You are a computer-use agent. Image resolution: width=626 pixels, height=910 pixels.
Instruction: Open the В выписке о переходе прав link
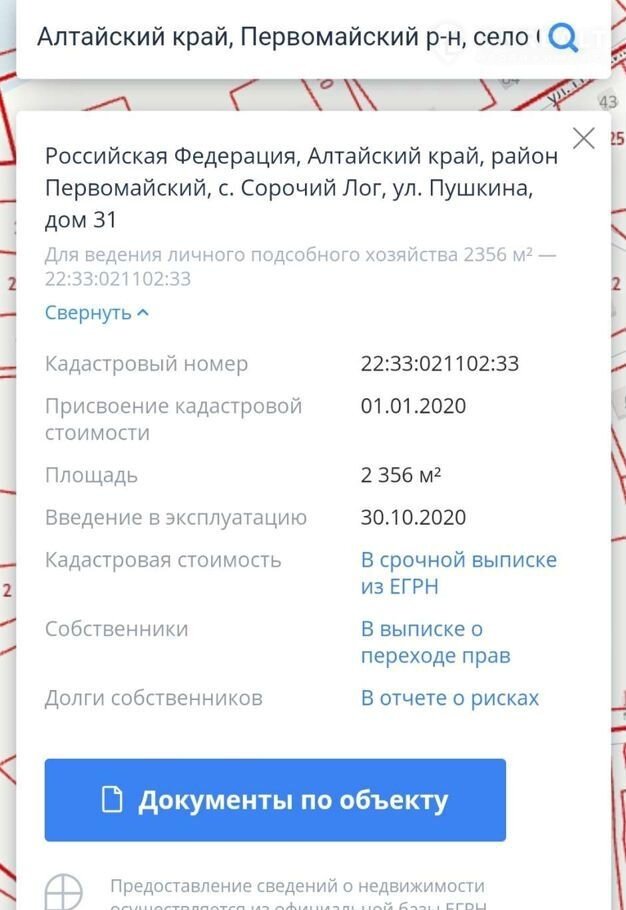pos(435,642)
